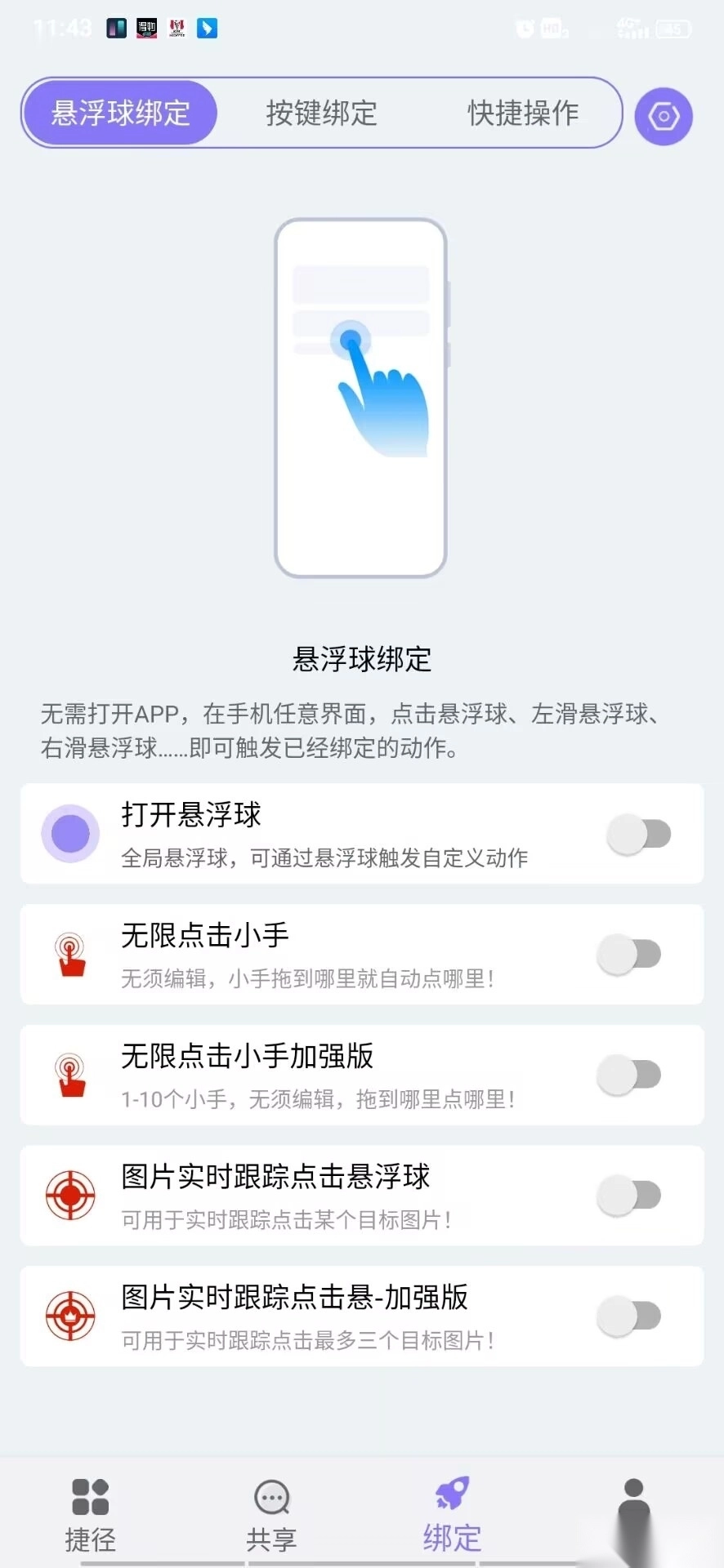Switch to the 按键绑定 tab
The image size is (724, 1568).
tap(321, 114)
